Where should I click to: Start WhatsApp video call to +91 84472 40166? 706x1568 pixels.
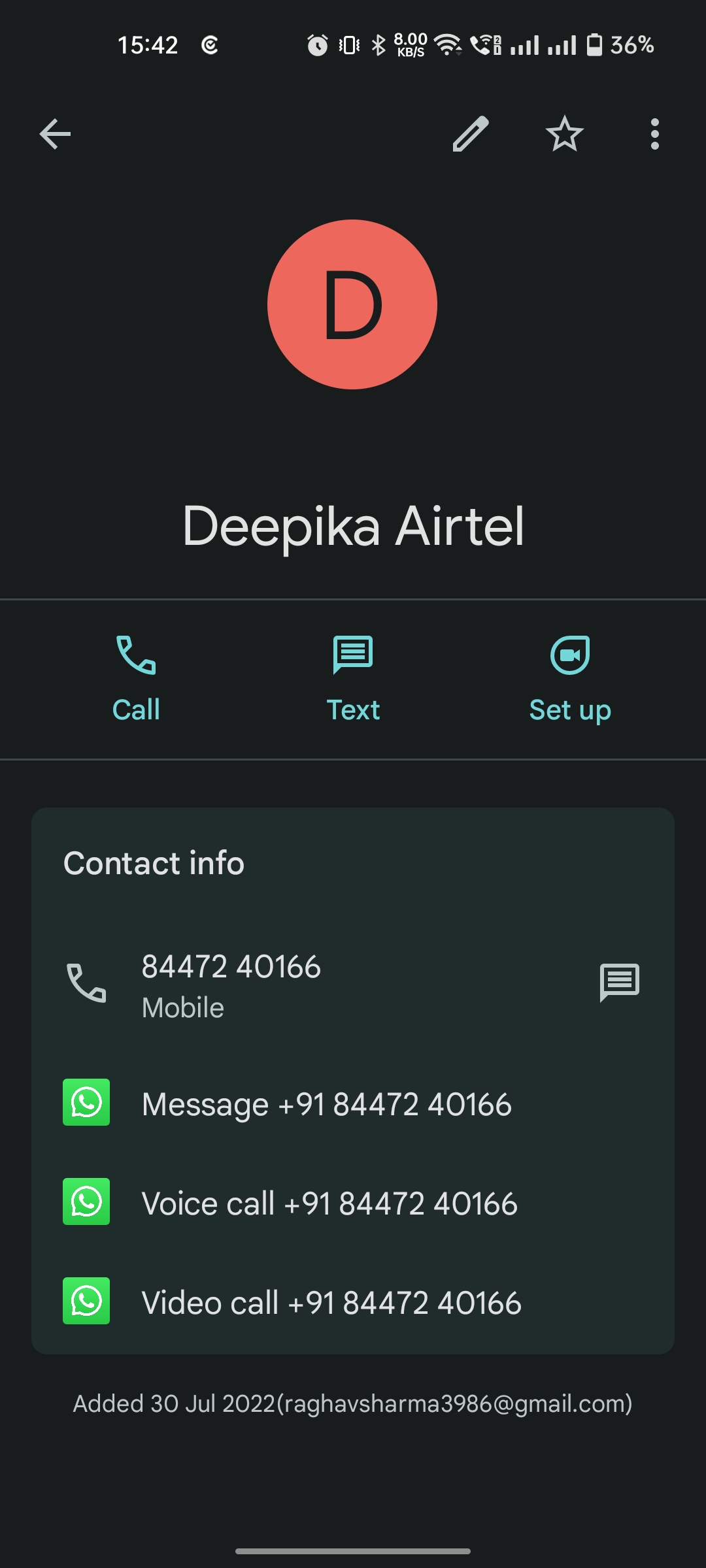331,1303
